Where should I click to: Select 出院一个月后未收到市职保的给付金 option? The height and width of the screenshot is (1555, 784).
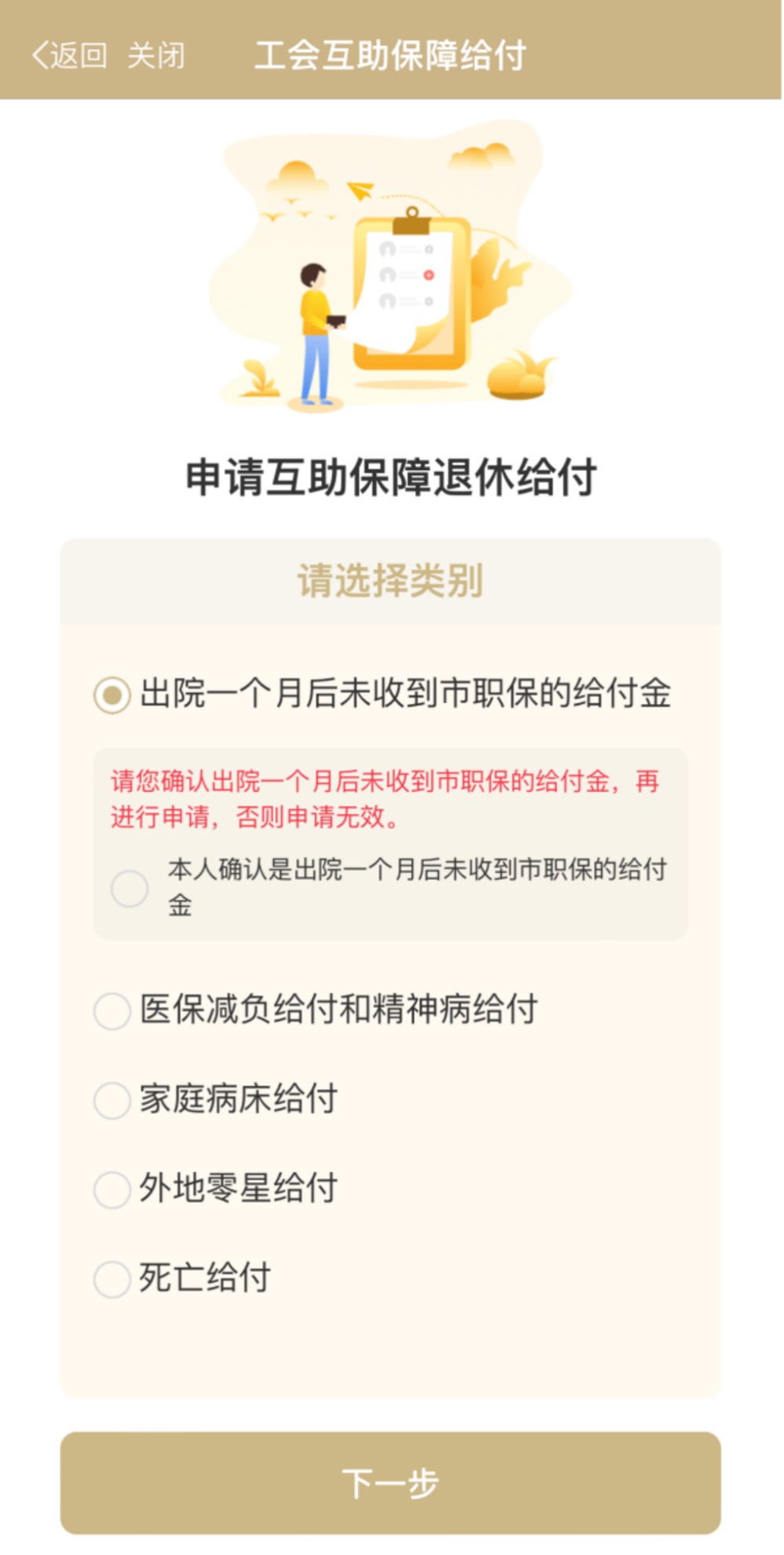pyautogui.click(x=112, y=695)
